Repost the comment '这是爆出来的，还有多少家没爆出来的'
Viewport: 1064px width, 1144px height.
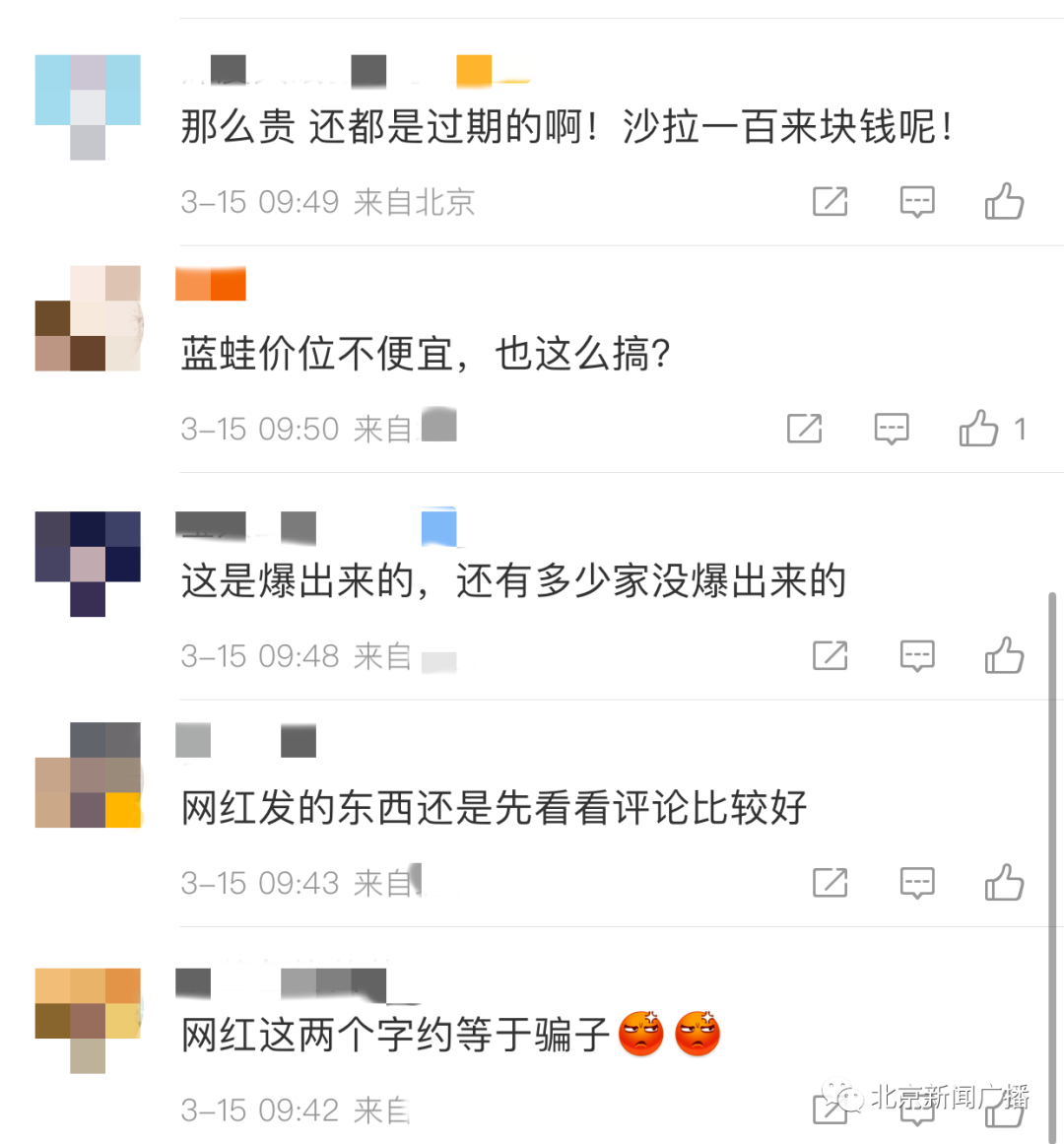point(830,656)
